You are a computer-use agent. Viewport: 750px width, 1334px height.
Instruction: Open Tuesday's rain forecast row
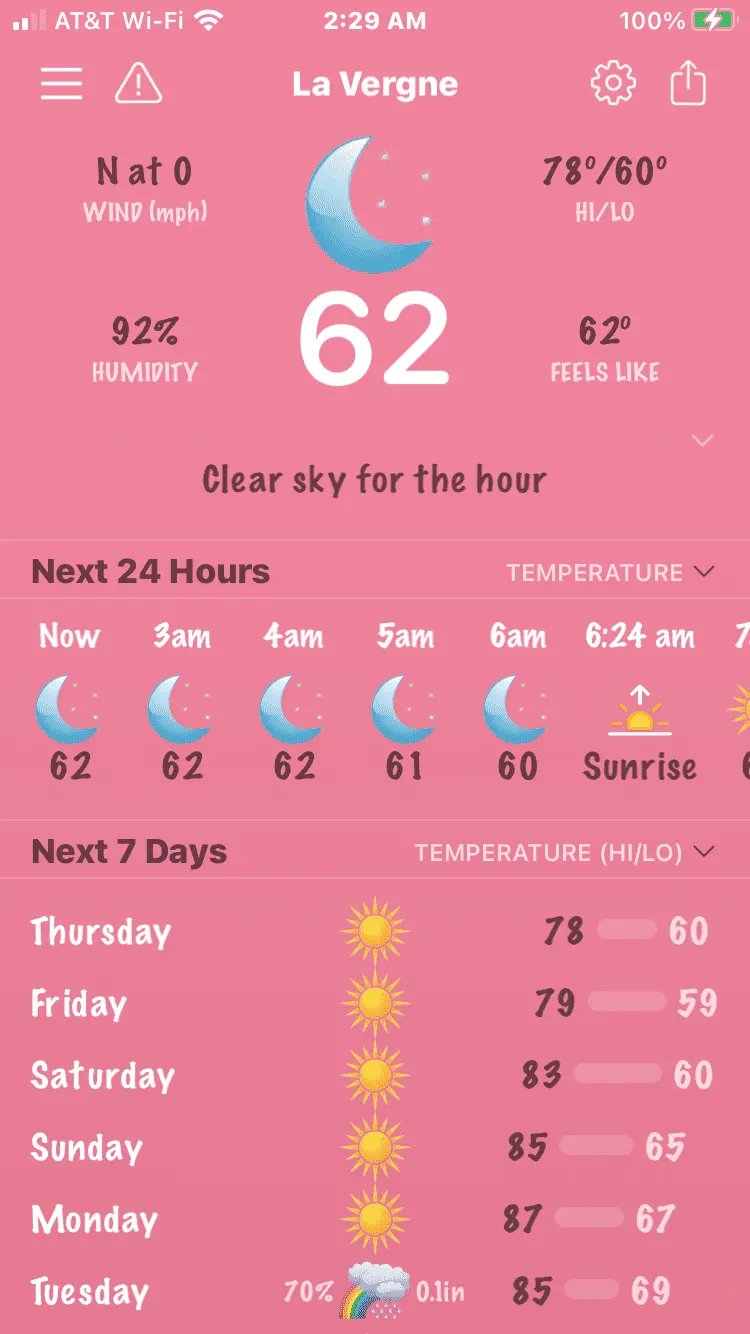374,1292
